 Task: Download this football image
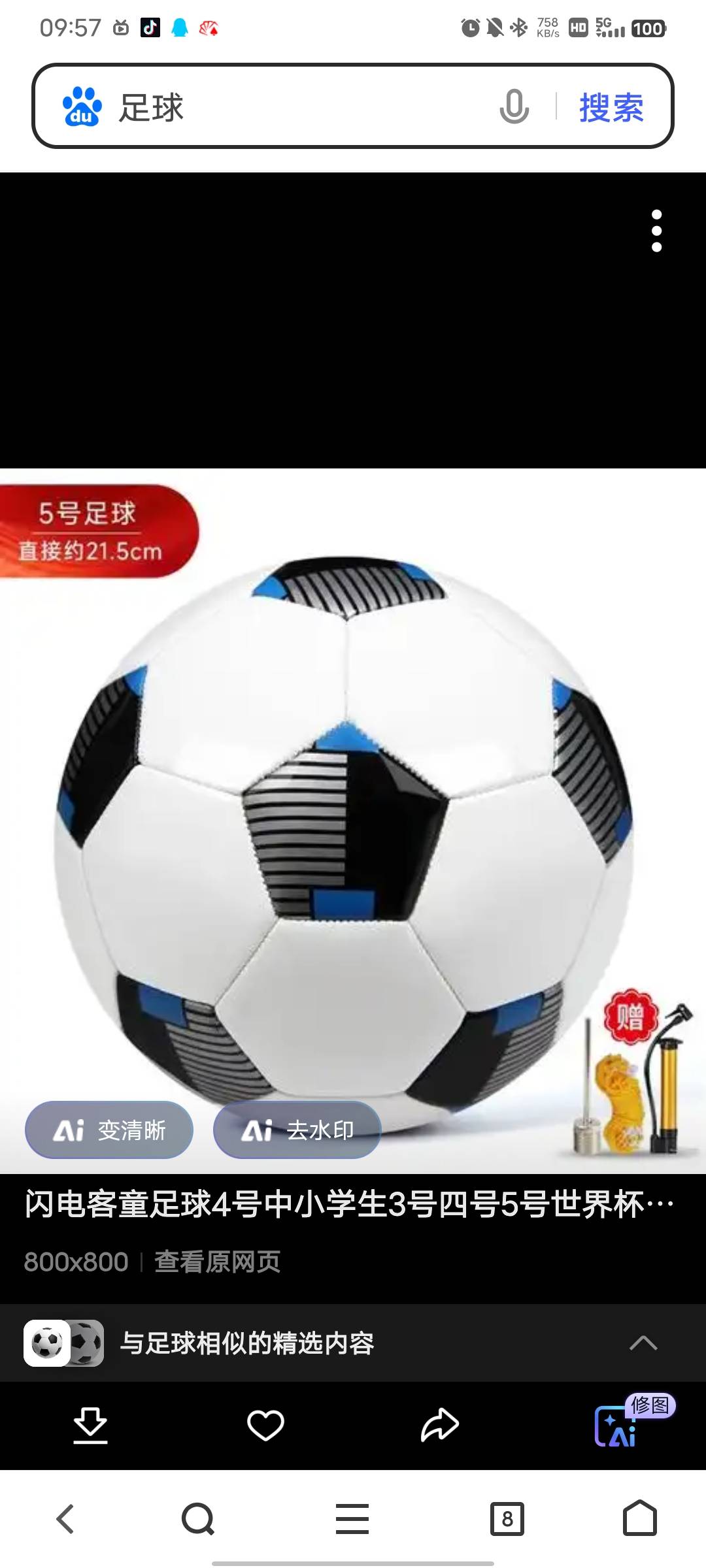point(90,1425)
